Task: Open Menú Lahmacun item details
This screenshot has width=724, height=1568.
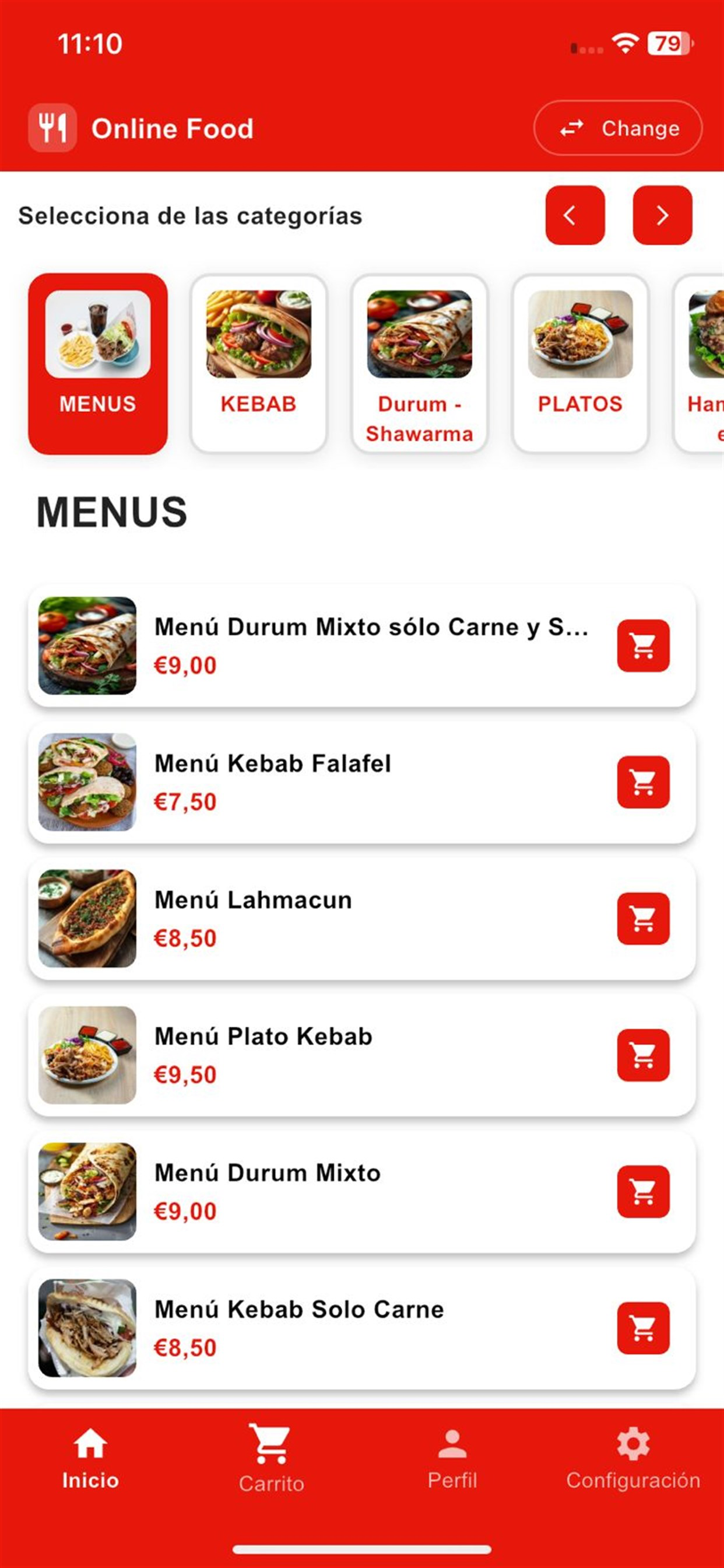Action: tap(361, 919)
